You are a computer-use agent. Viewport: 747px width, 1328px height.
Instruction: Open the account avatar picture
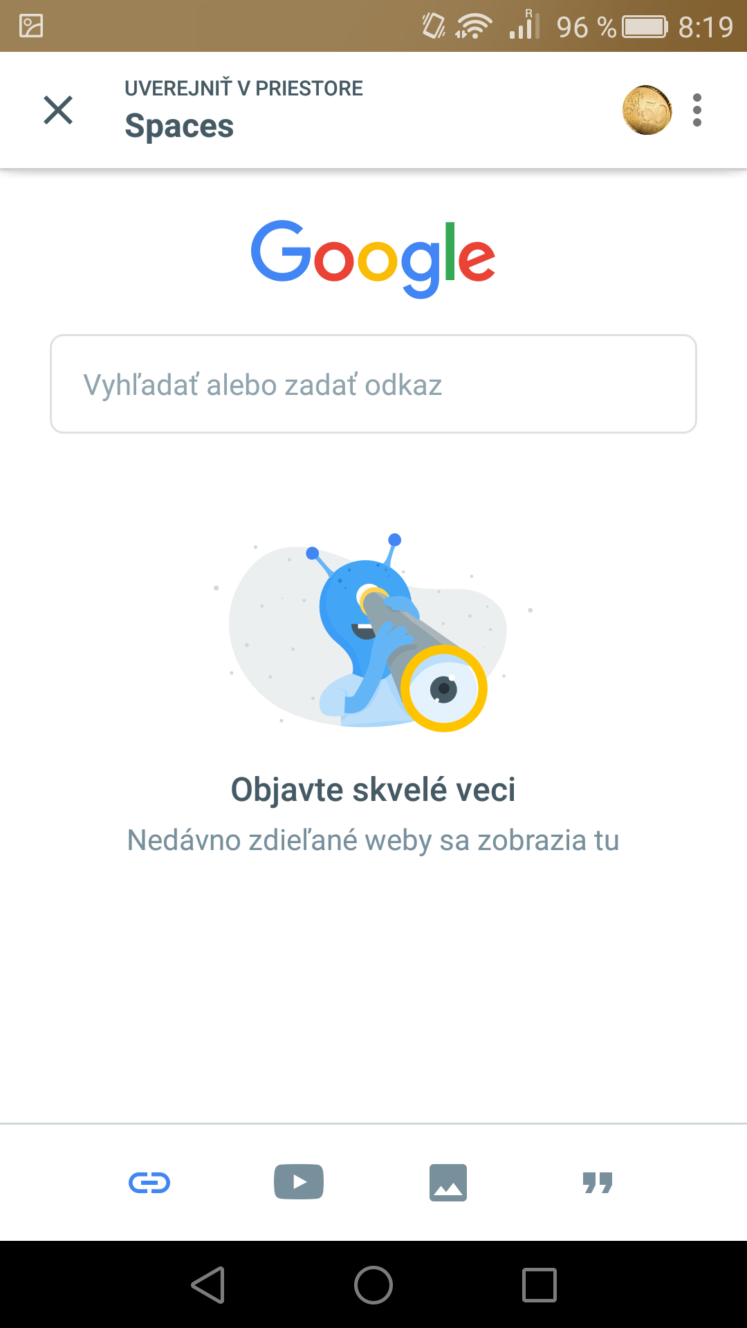point(646,110)
